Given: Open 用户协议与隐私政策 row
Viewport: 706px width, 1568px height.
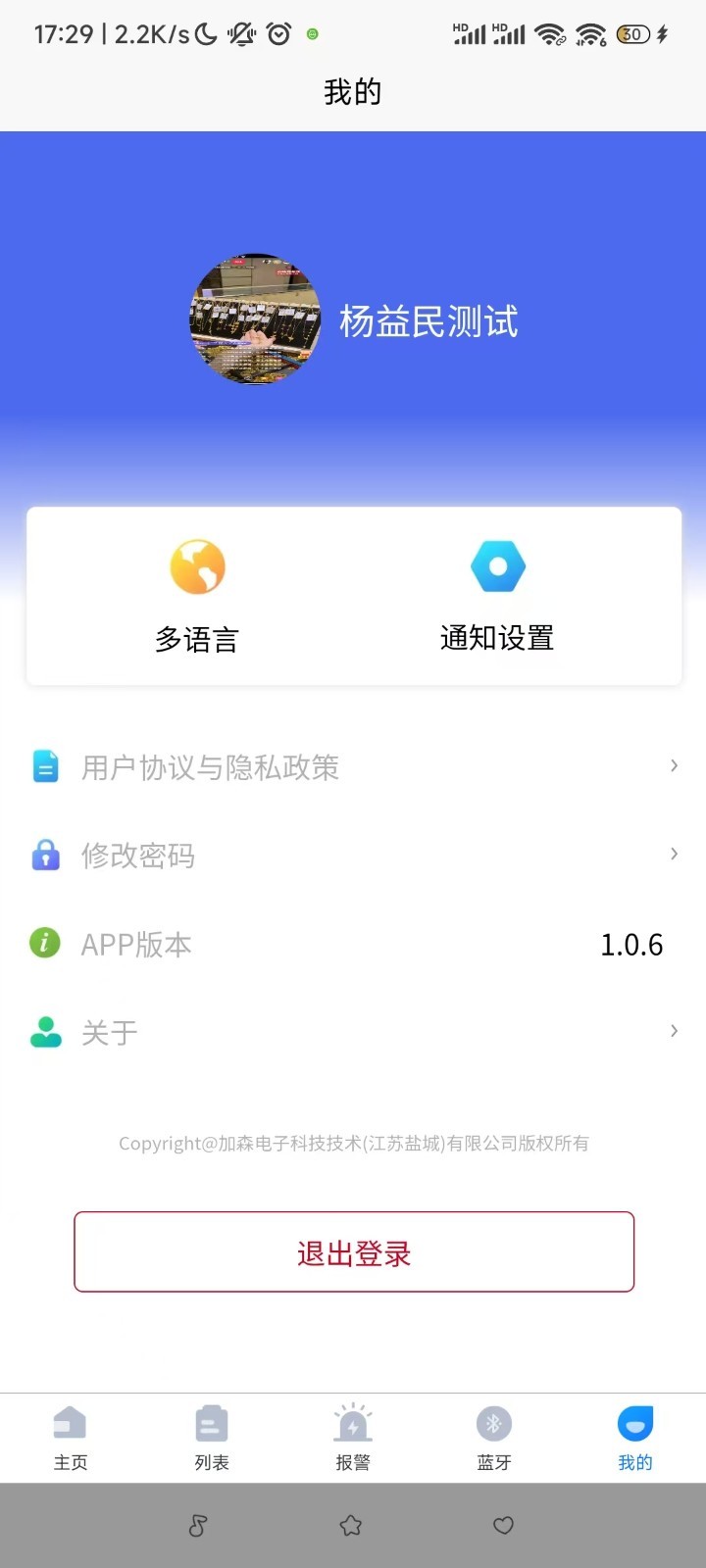Looking at the screenshot, I should tap(353, 766).
